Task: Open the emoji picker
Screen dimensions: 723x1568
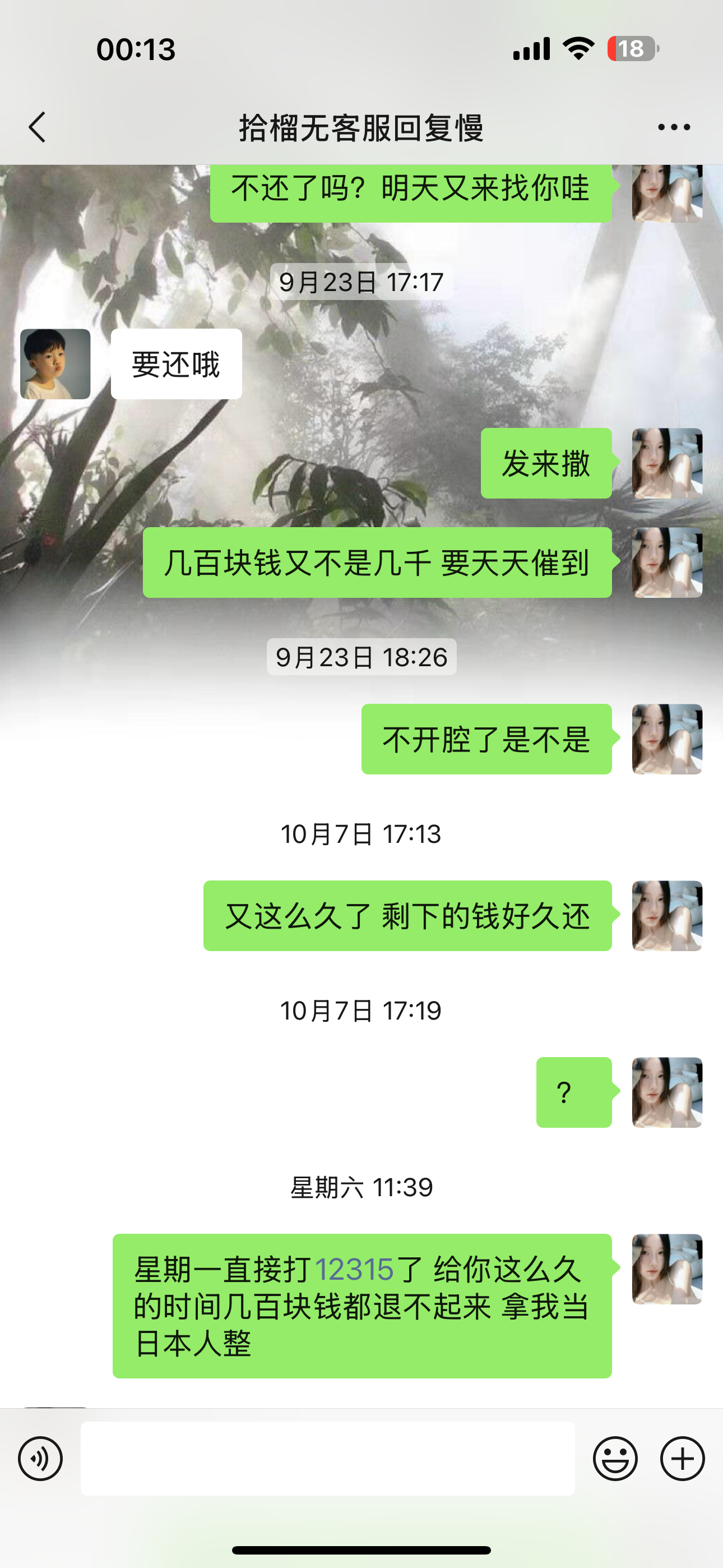Action: [615, 1459]
